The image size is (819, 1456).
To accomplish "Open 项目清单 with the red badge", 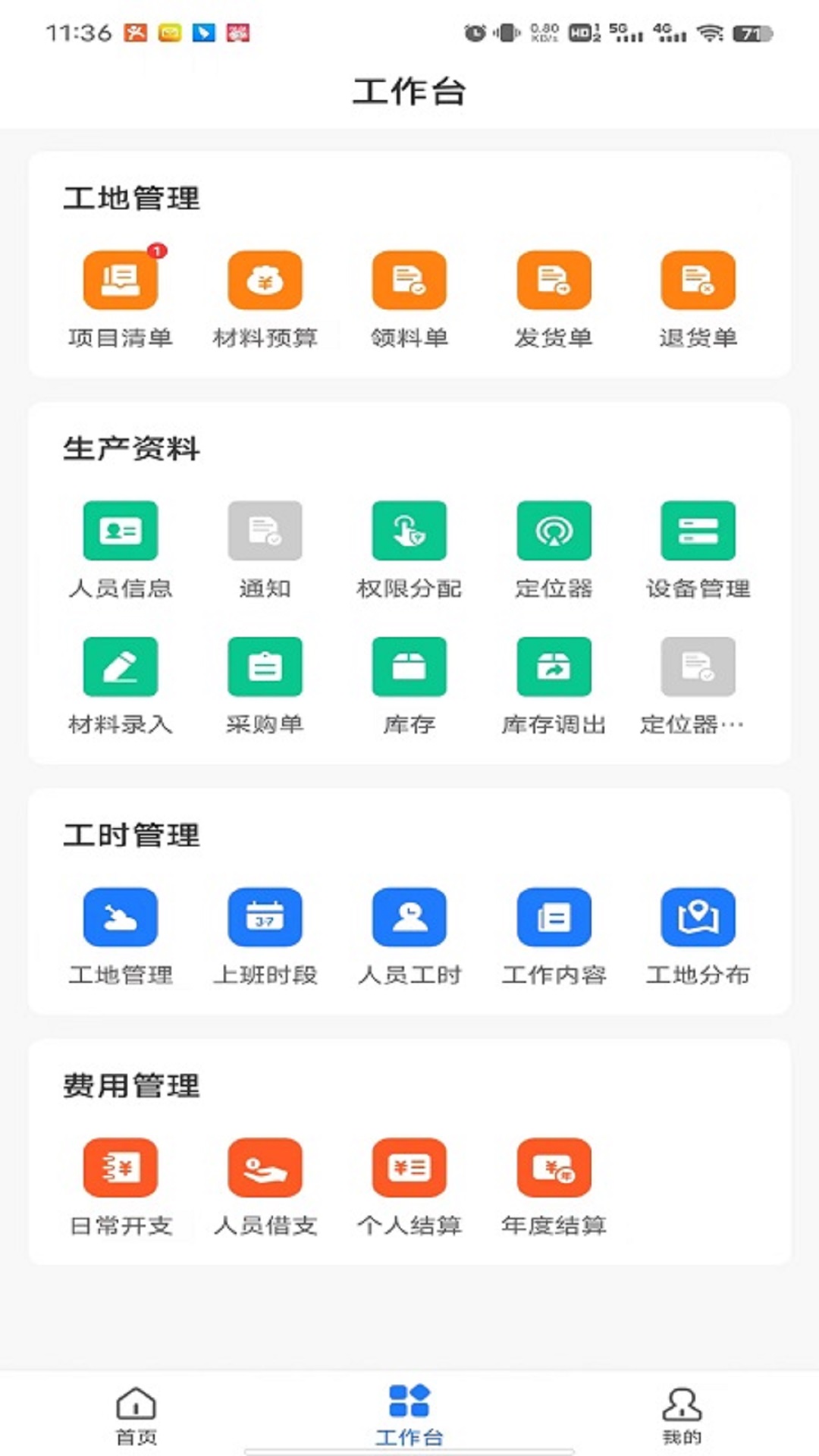I will 121,281.
